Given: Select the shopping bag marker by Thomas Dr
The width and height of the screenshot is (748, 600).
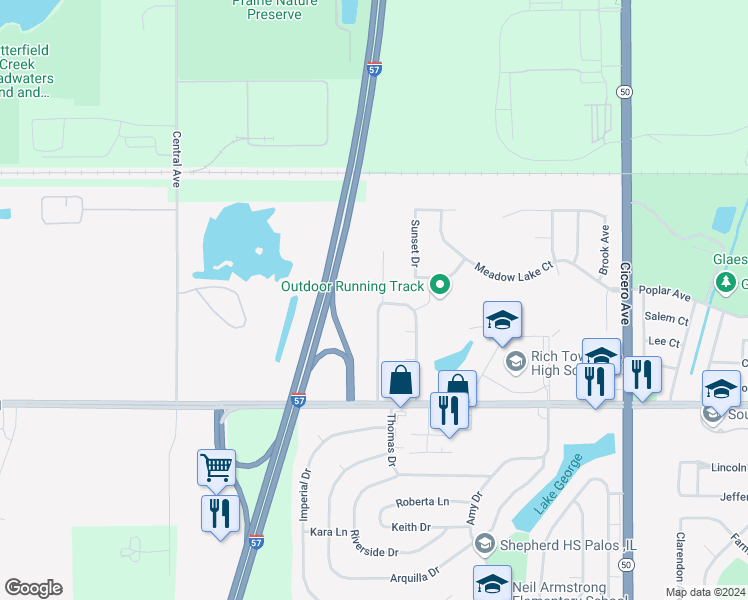Looking at the screenshot, I should [x=400, y=381].
